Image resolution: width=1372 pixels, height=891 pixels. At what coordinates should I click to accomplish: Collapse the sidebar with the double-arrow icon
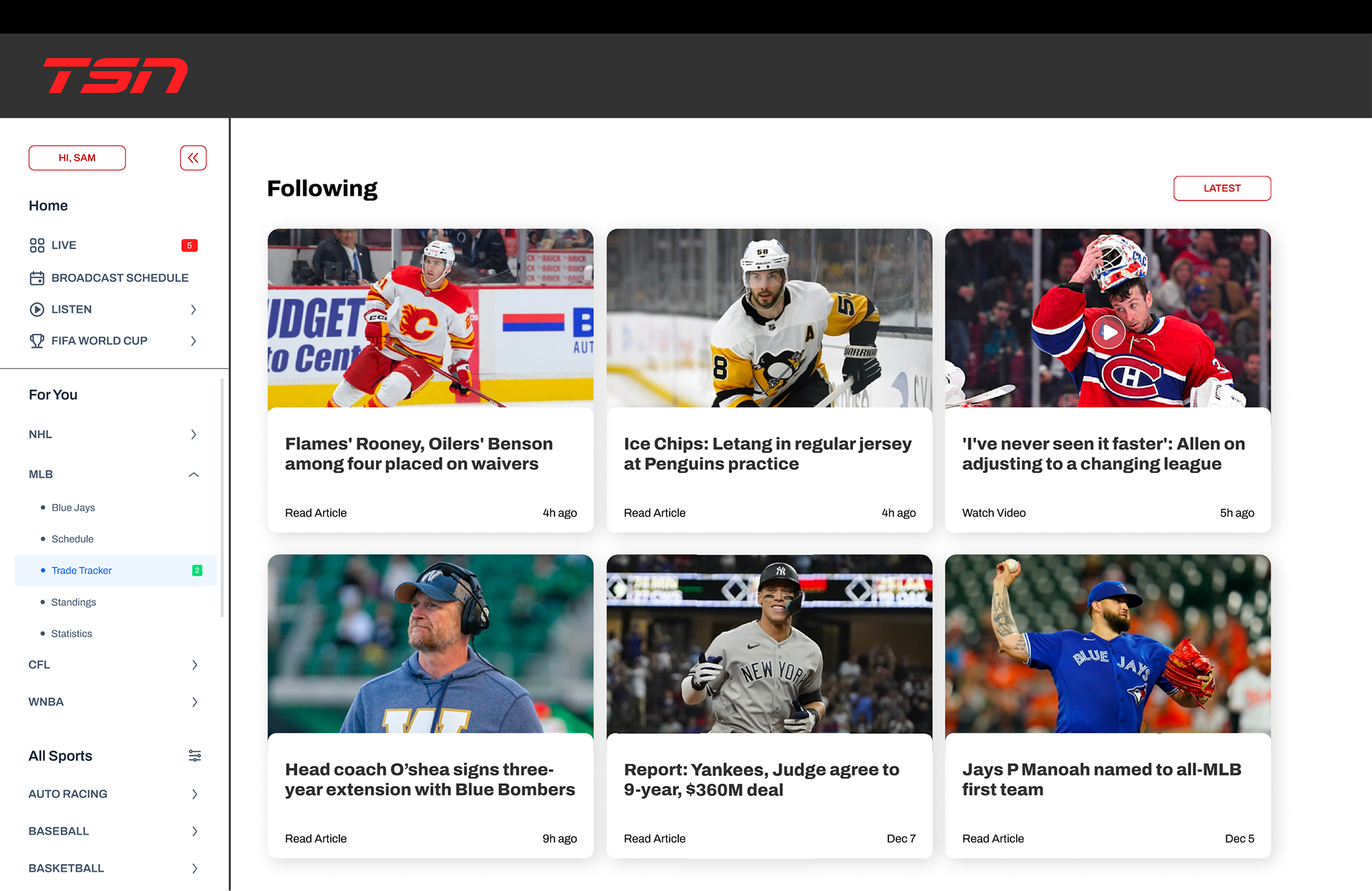[193, 158]
